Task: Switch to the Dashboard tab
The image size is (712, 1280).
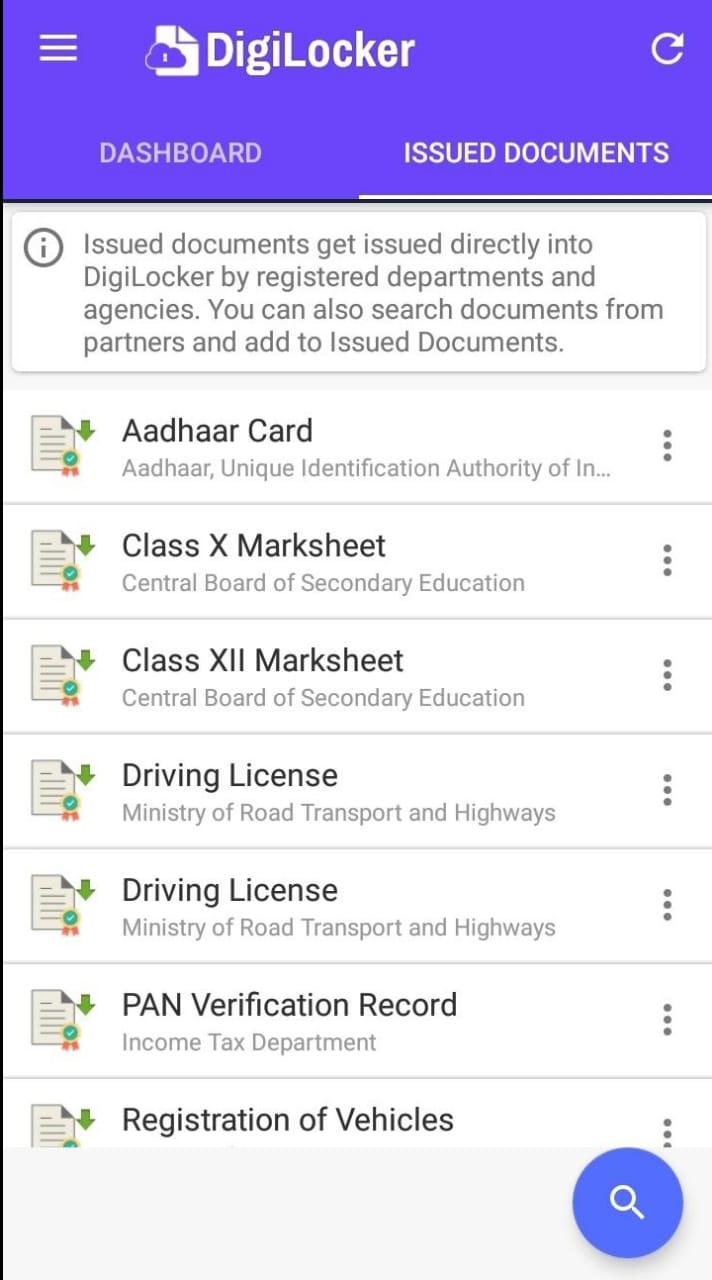Action: (x=180, y=153)
